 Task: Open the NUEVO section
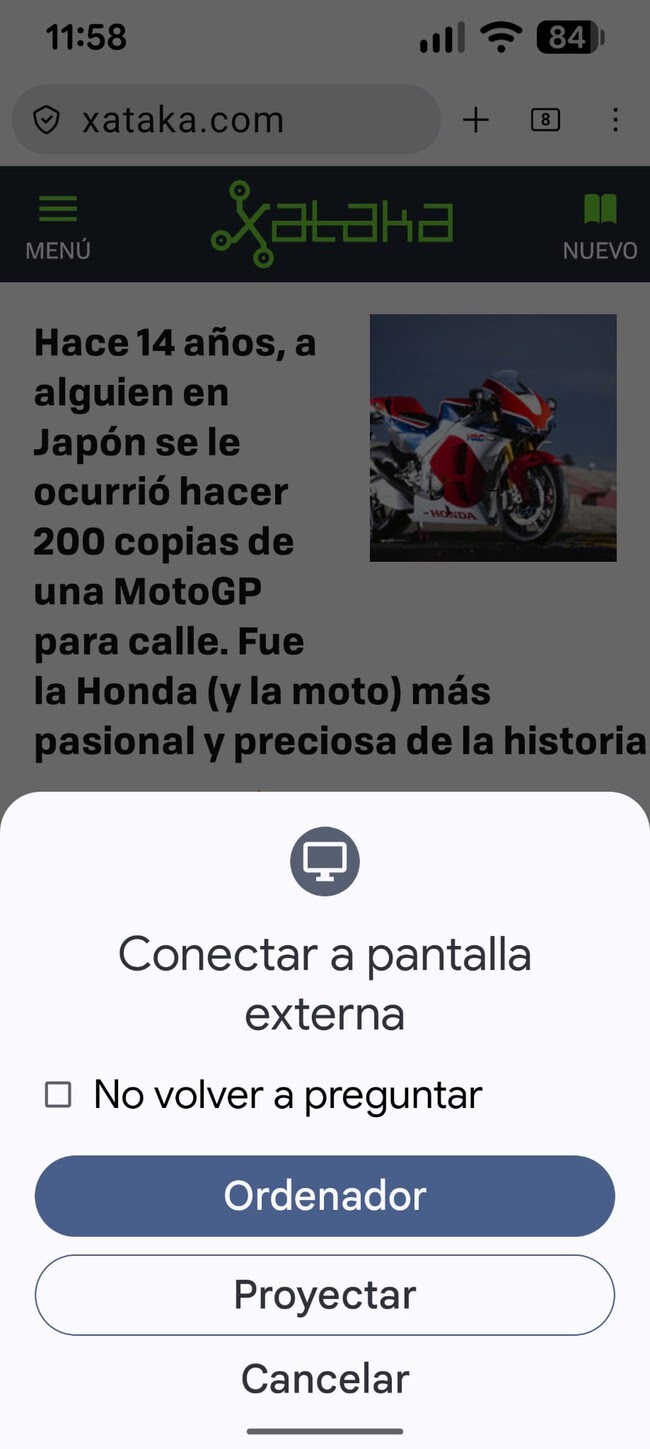(600, 225)
